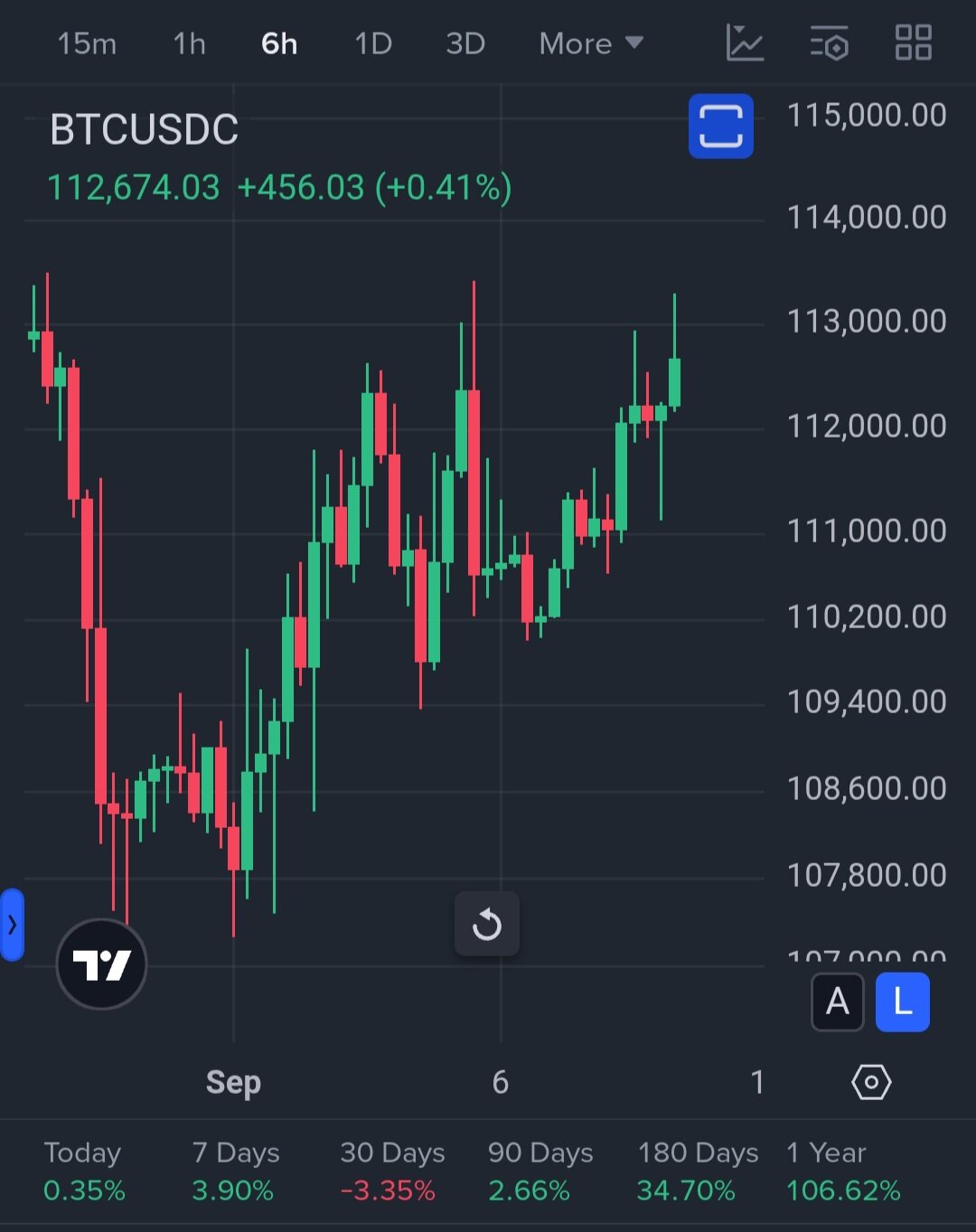976x1232 pixels.
Task: Show the 1 Year performance range
Action: pos(842,1171)
